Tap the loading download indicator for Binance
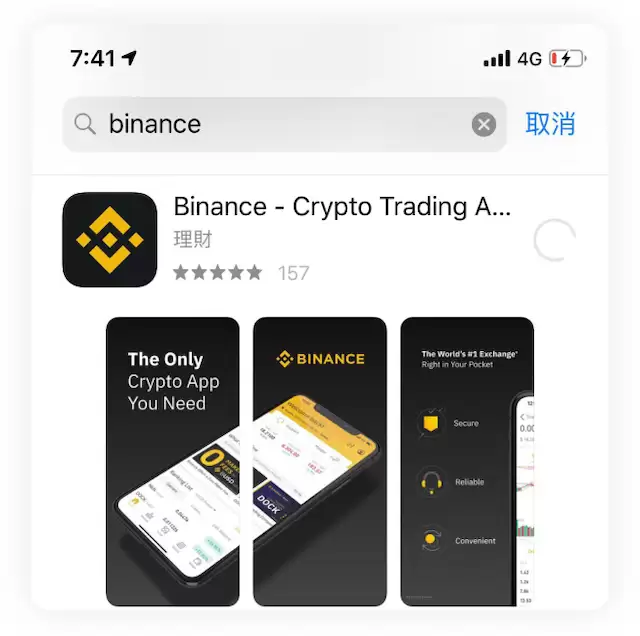Screen dimensions: 640x636 pos(555,241)
